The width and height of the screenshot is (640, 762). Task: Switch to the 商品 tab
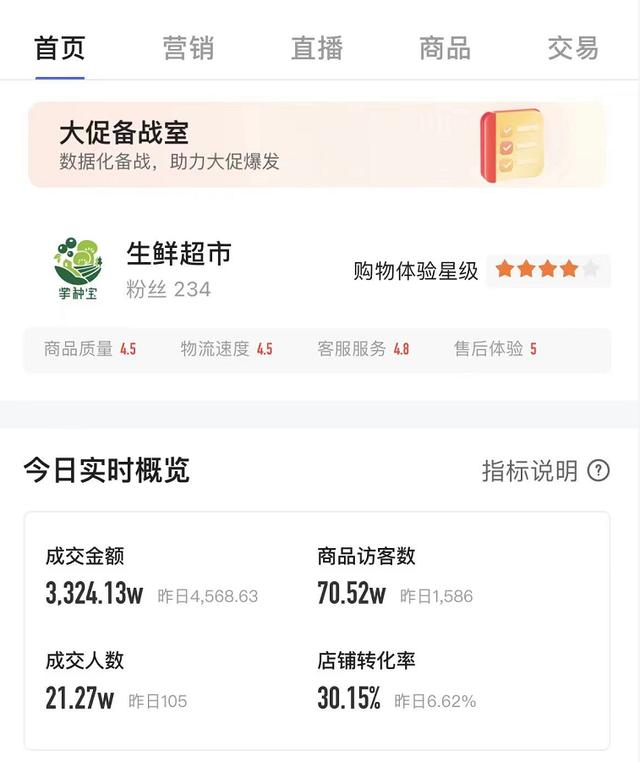[445, 48]
